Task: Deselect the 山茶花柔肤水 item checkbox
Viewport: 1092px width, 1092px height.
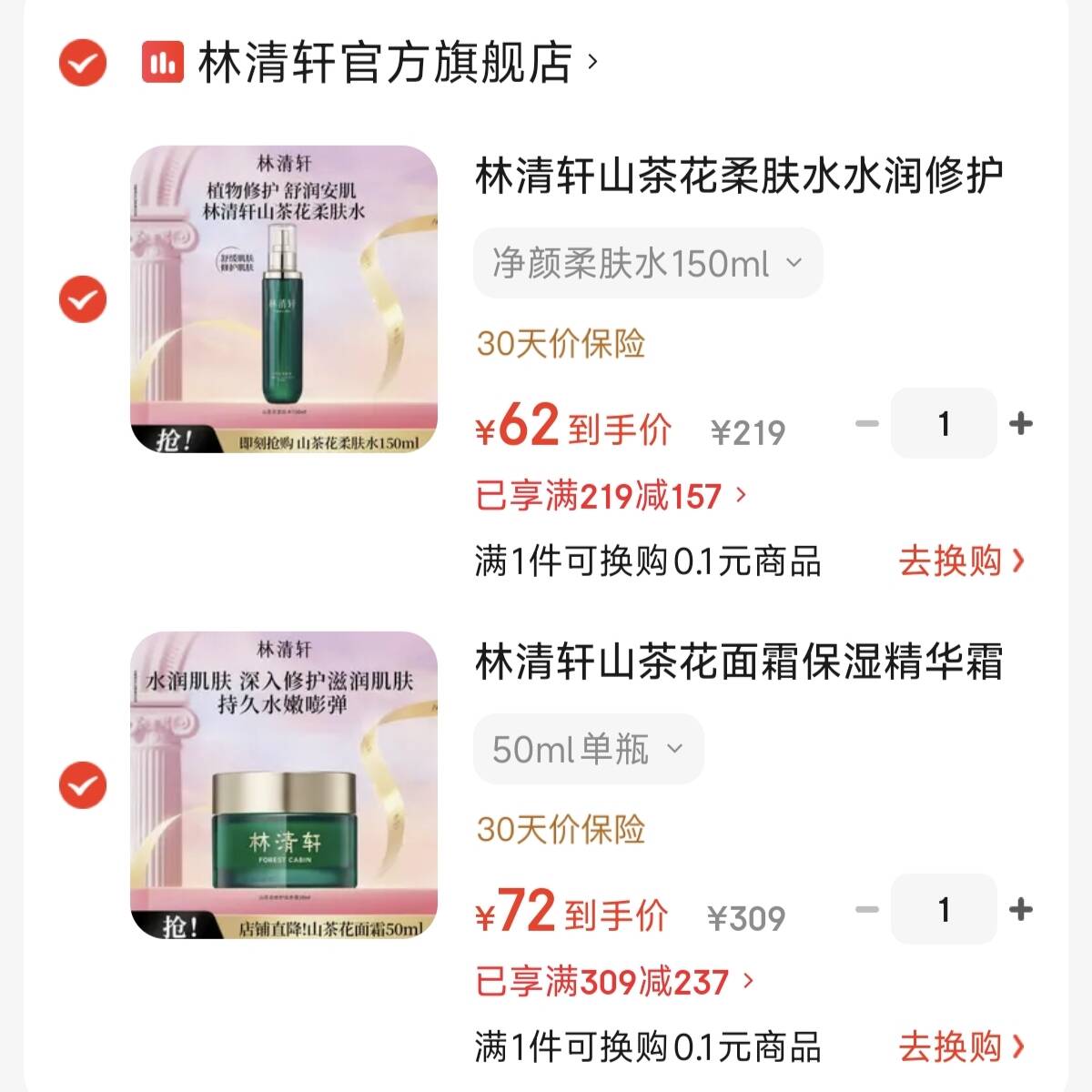Action: (x=83, y=298)
